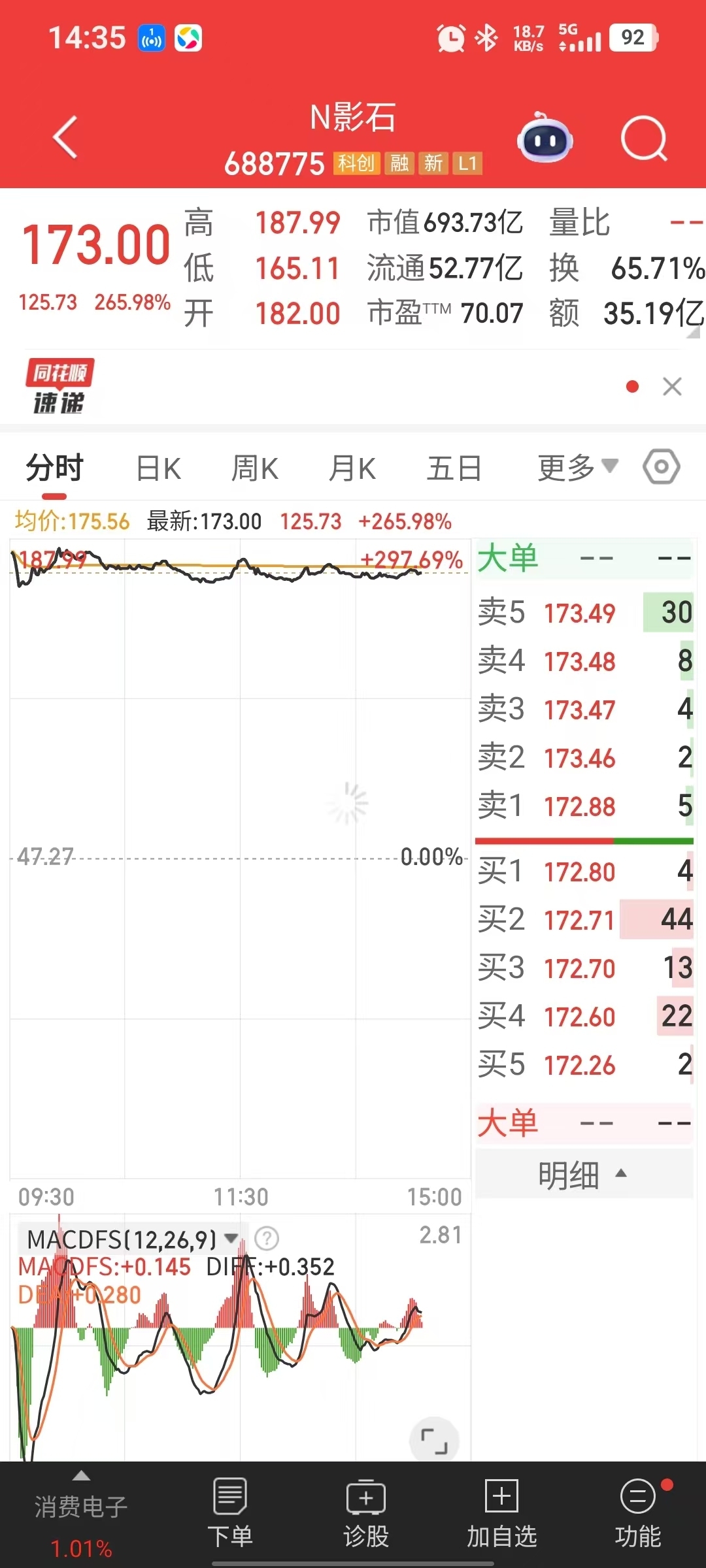Switch to the 日K chart tab
Image resolution: width=706 pixels, height=1568 pixels.
coord(158,468)
